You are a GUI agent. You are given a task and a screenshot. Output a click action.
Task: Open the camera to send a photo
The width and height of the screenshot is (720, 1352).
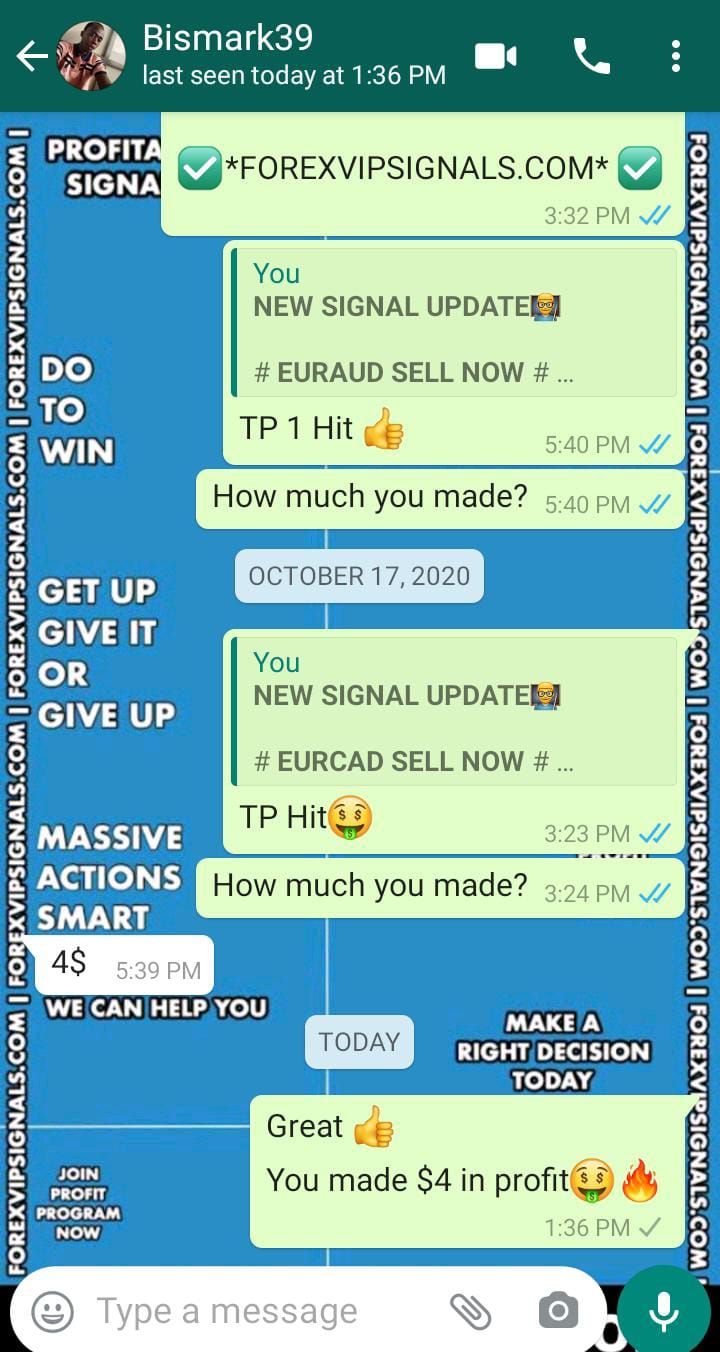point(558,1311)
